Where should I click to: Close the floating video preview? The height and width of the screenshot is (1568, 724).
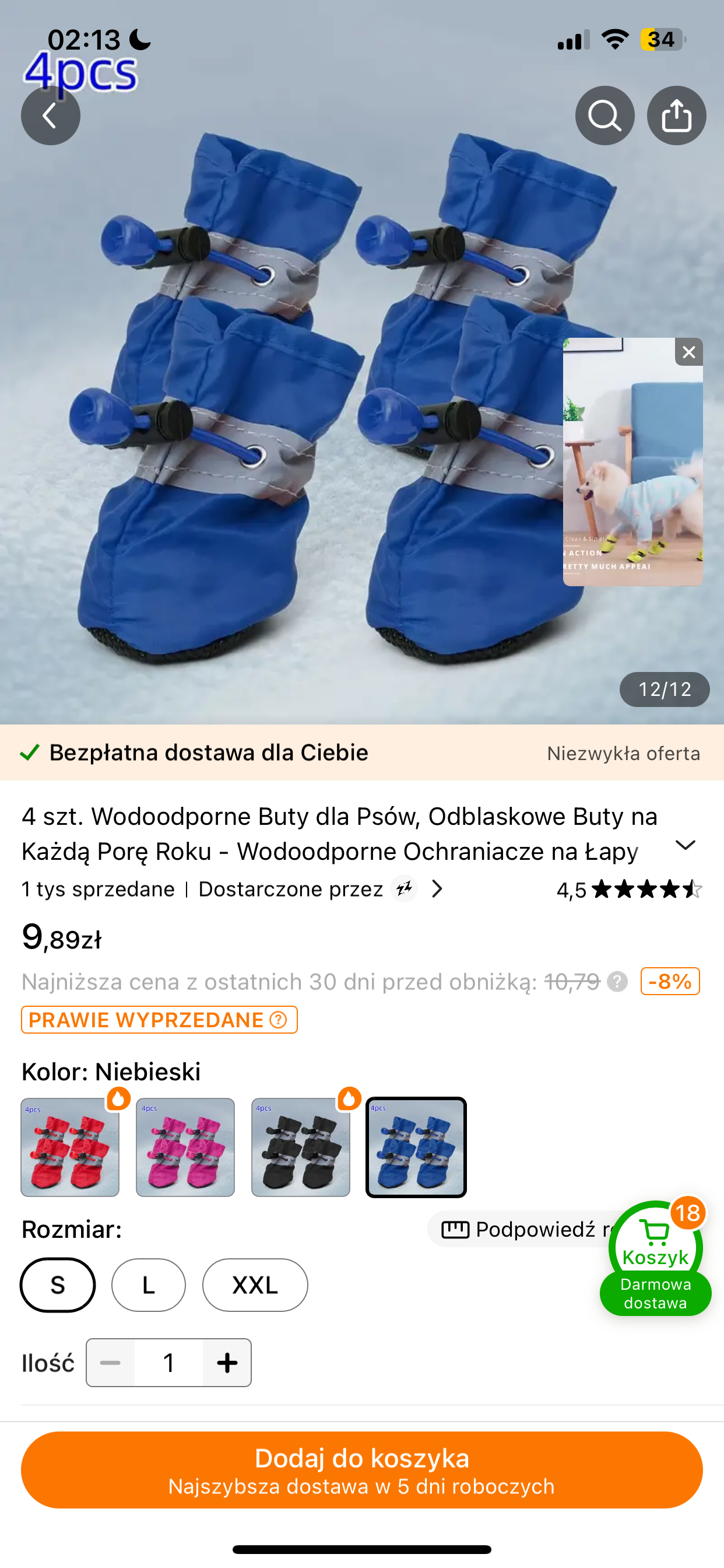pyautogui.click(x=688, y=352)
